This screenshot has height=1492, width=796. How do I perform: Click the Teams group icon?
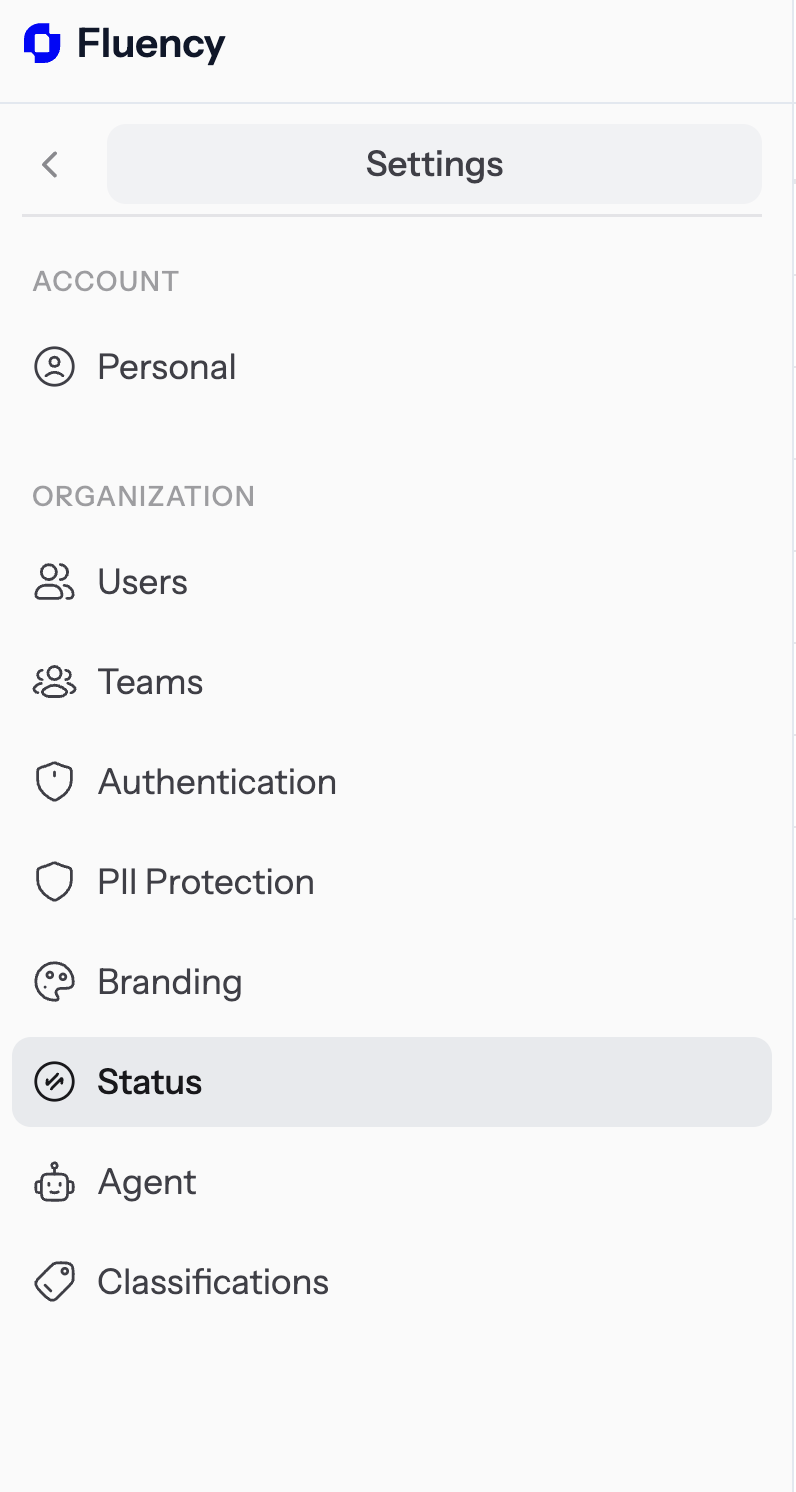pyautogui.click(x=54, y=681)
